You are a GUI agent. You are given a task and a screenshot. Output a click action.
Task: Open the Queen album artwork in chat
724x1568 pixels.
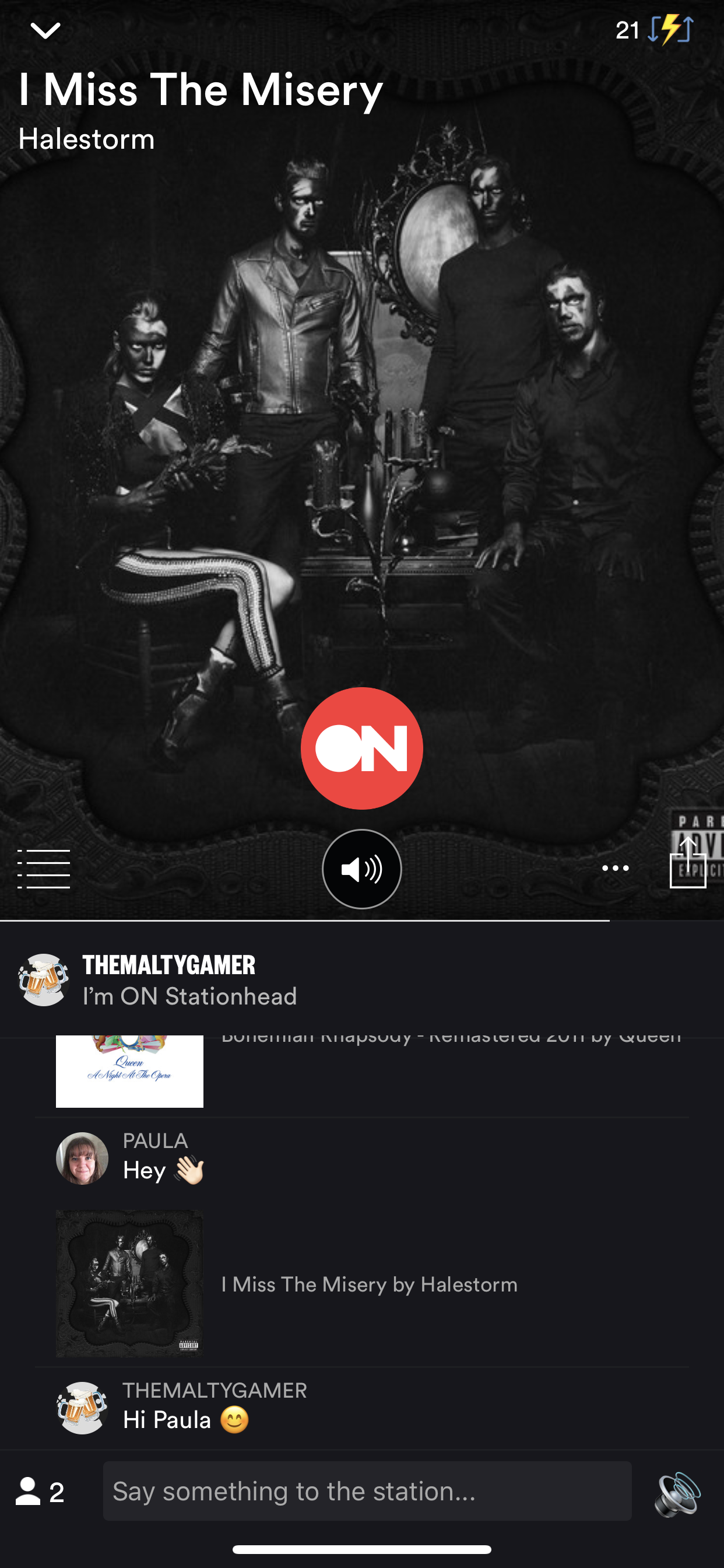click(x=129, y=1070)
